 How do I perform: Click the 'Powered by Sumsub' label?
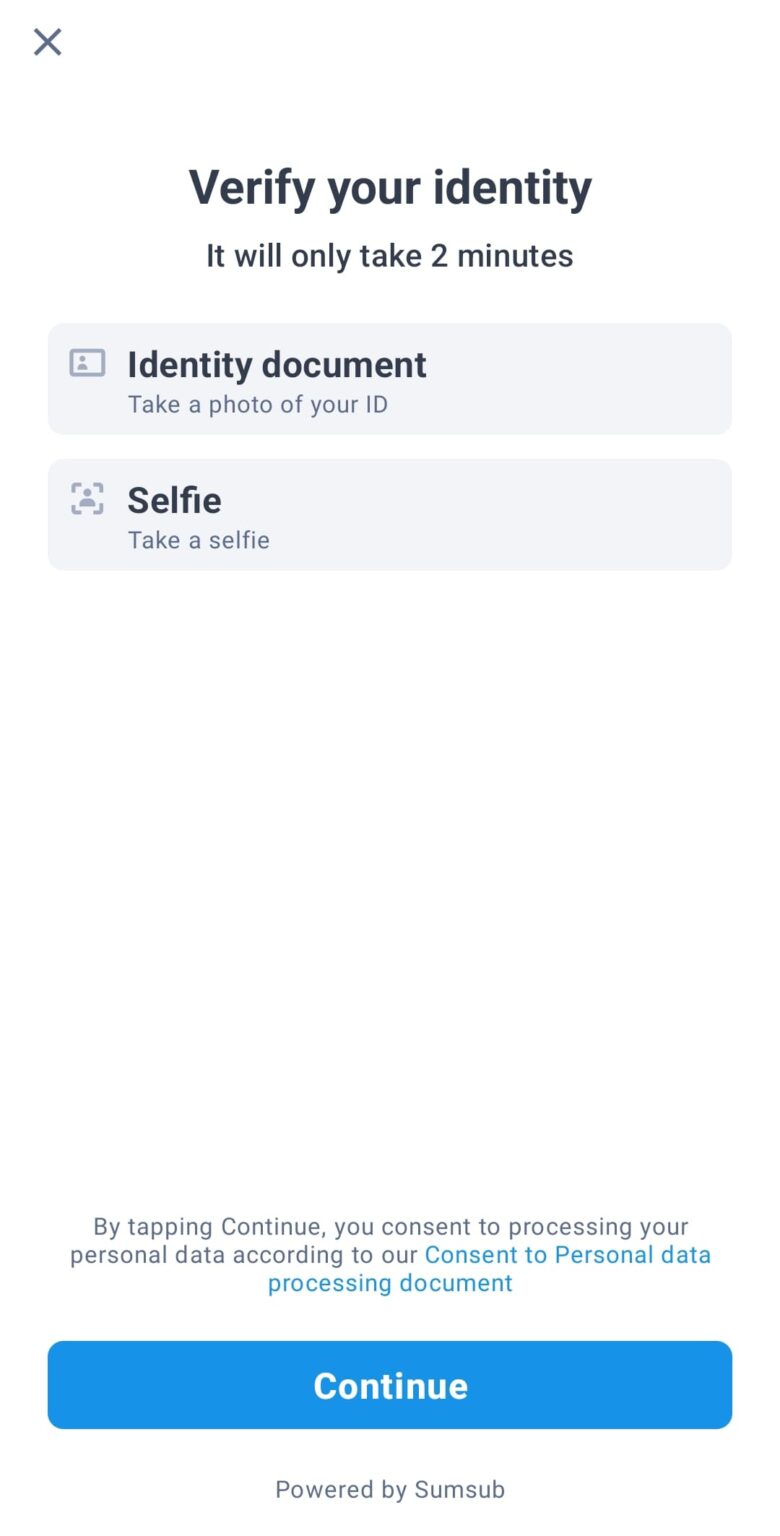(x=390, y=1489)
